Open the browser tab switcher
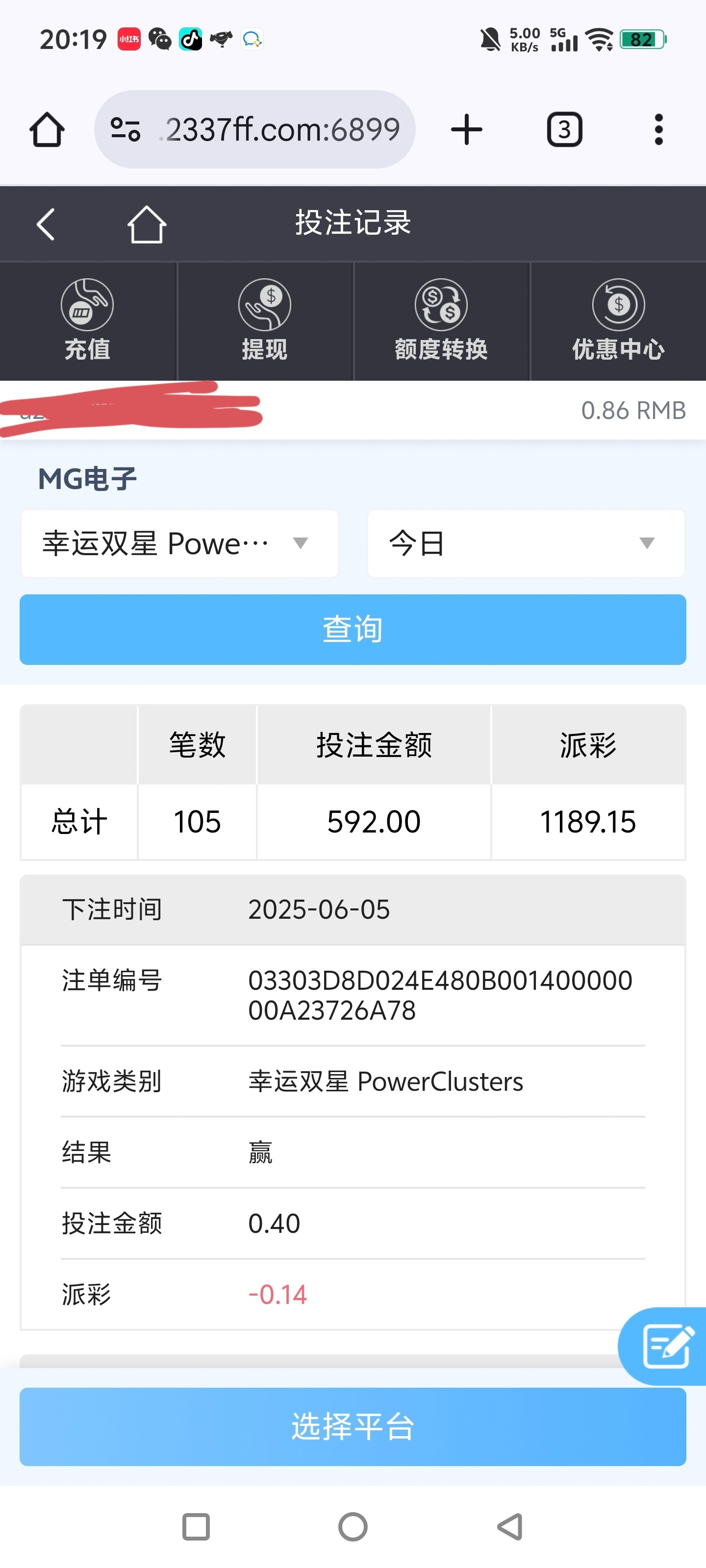This screenshot has height=1568, width=706. pyautogui.click(x=564, y=130)
